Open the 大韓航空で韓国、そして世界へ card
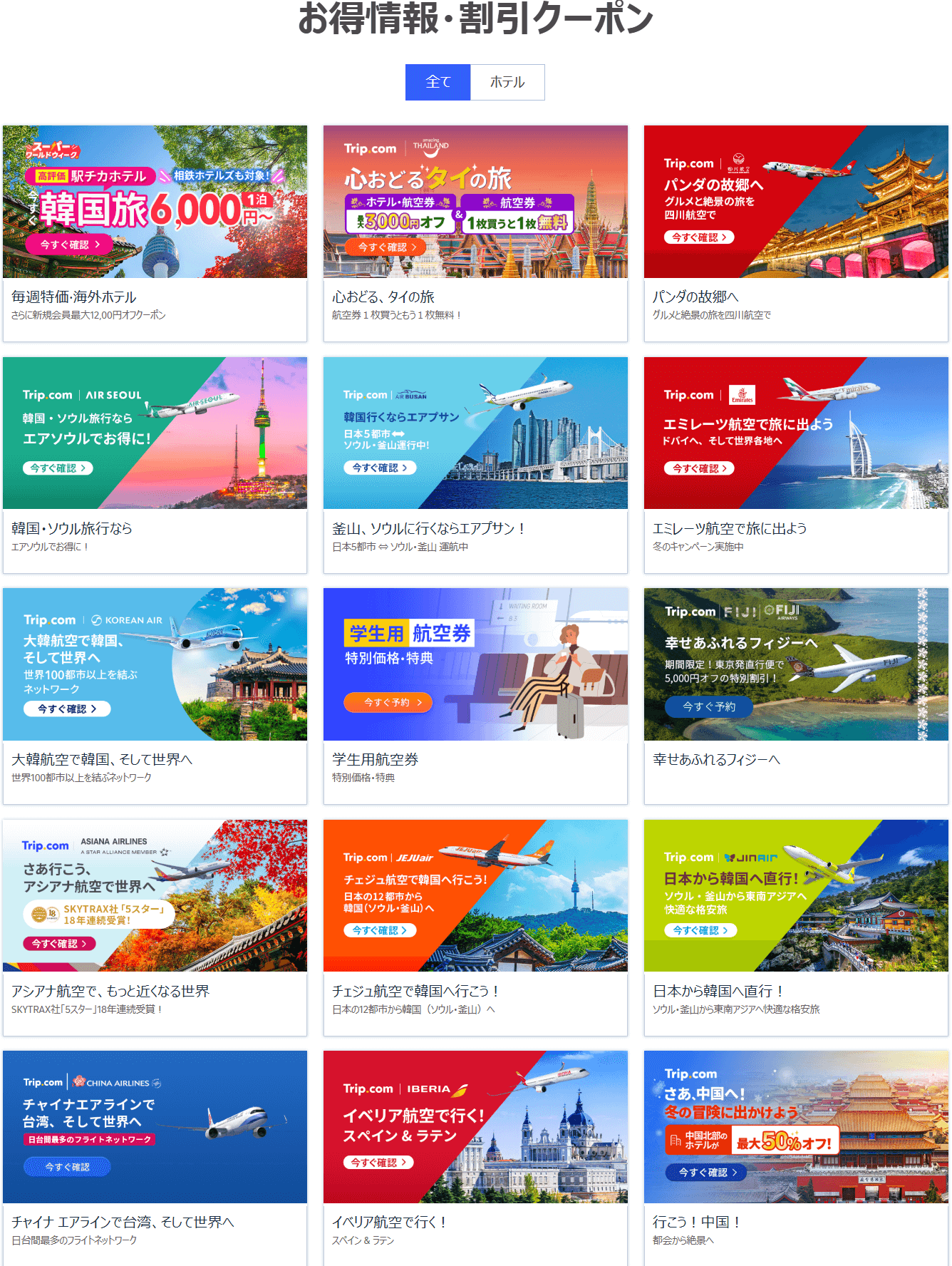This screenshot has height=1266, width=952. (x=155, y=664)
